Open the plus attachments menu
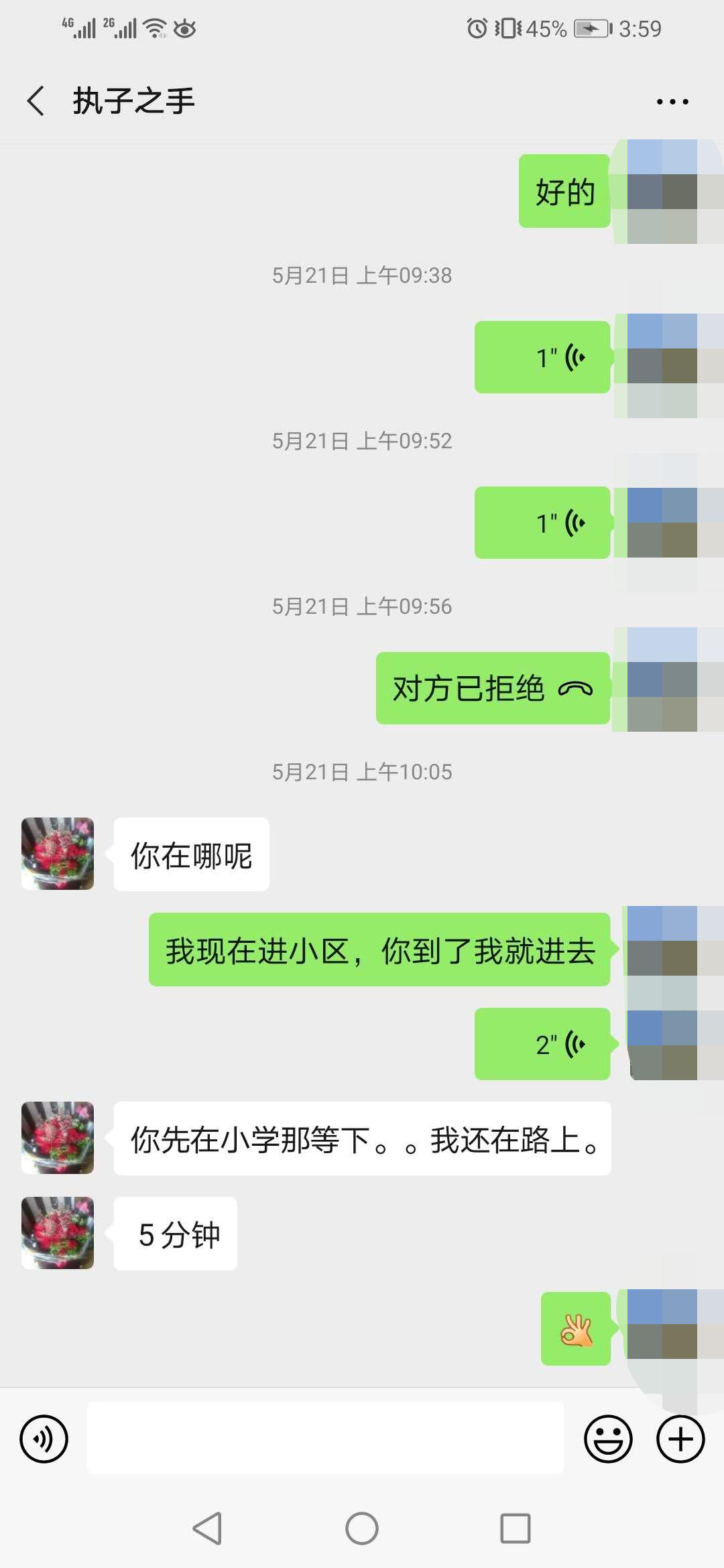This screenshot has height=1568, width=724. click(x=680, y=1439)
